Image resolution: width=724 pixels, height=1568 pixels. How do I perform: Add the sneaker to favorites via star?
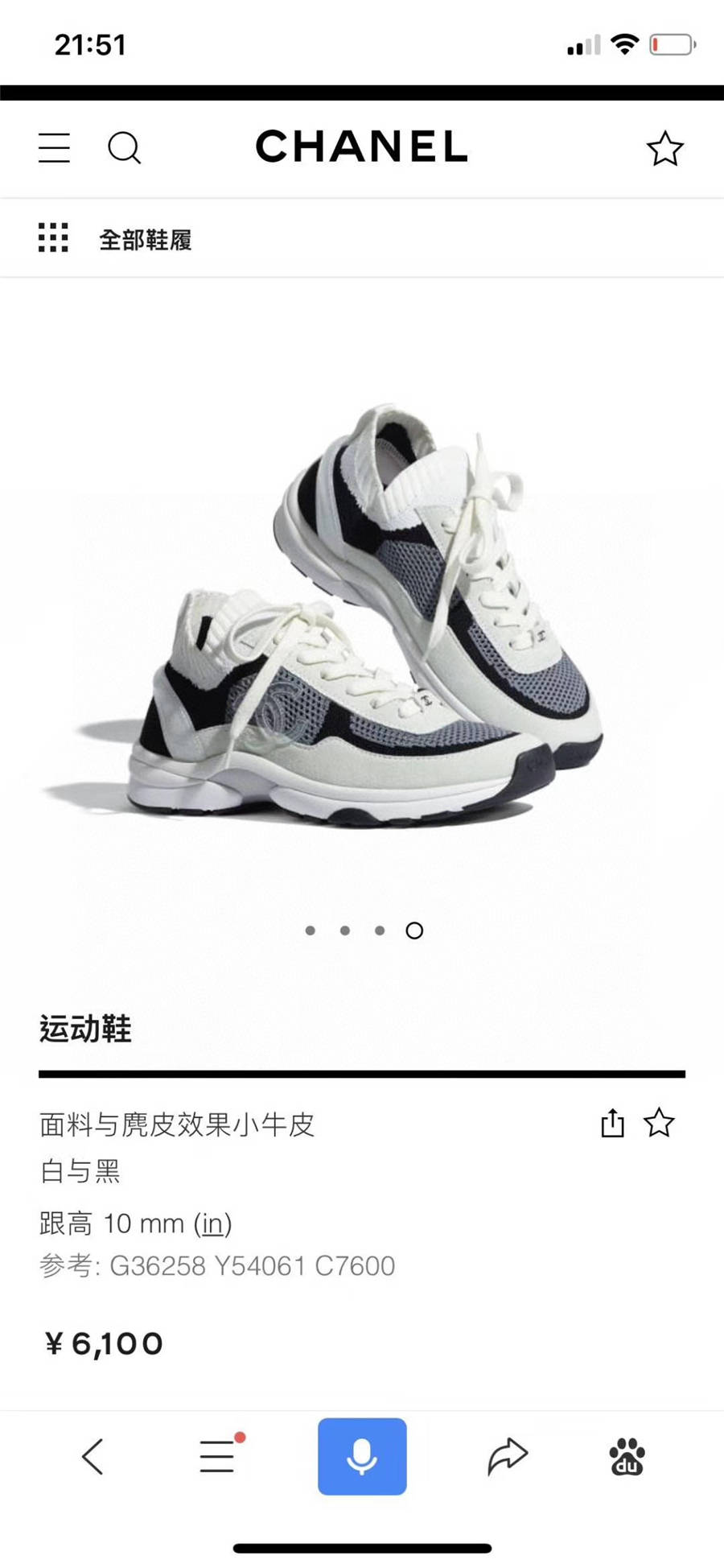coord(659,1123)
